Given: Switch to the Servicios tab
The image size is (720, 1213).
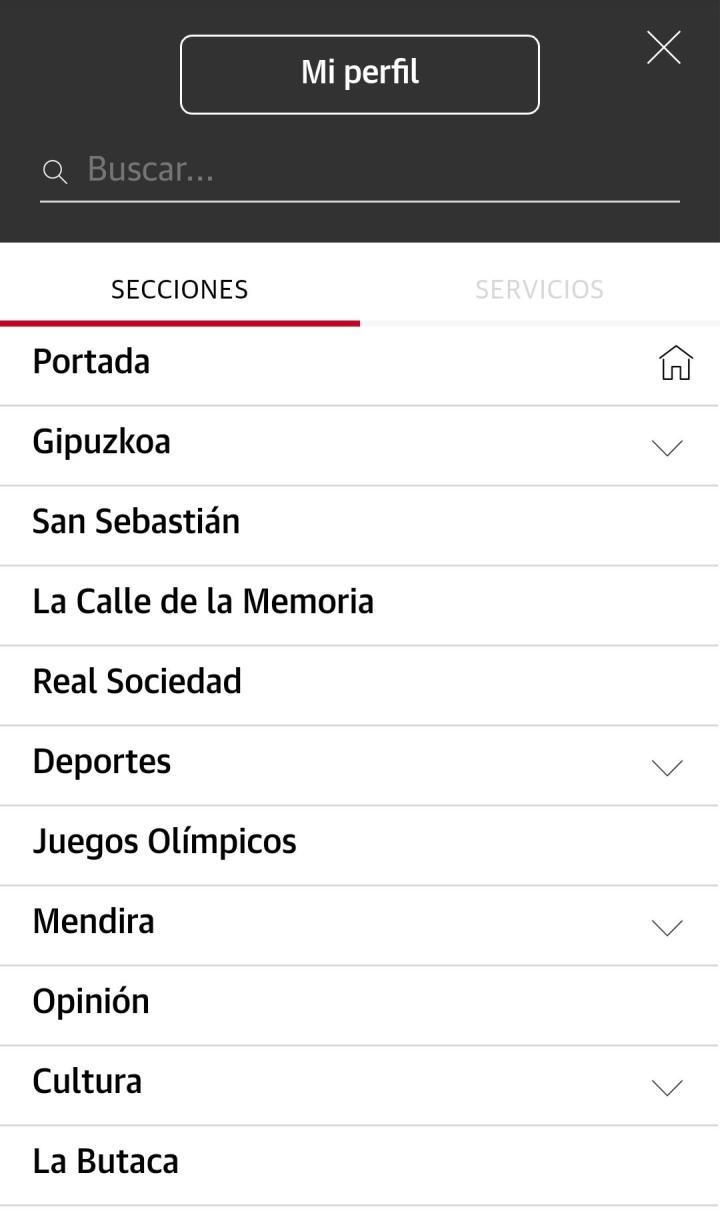Looking at the screenshot, I should click(539, 290).
